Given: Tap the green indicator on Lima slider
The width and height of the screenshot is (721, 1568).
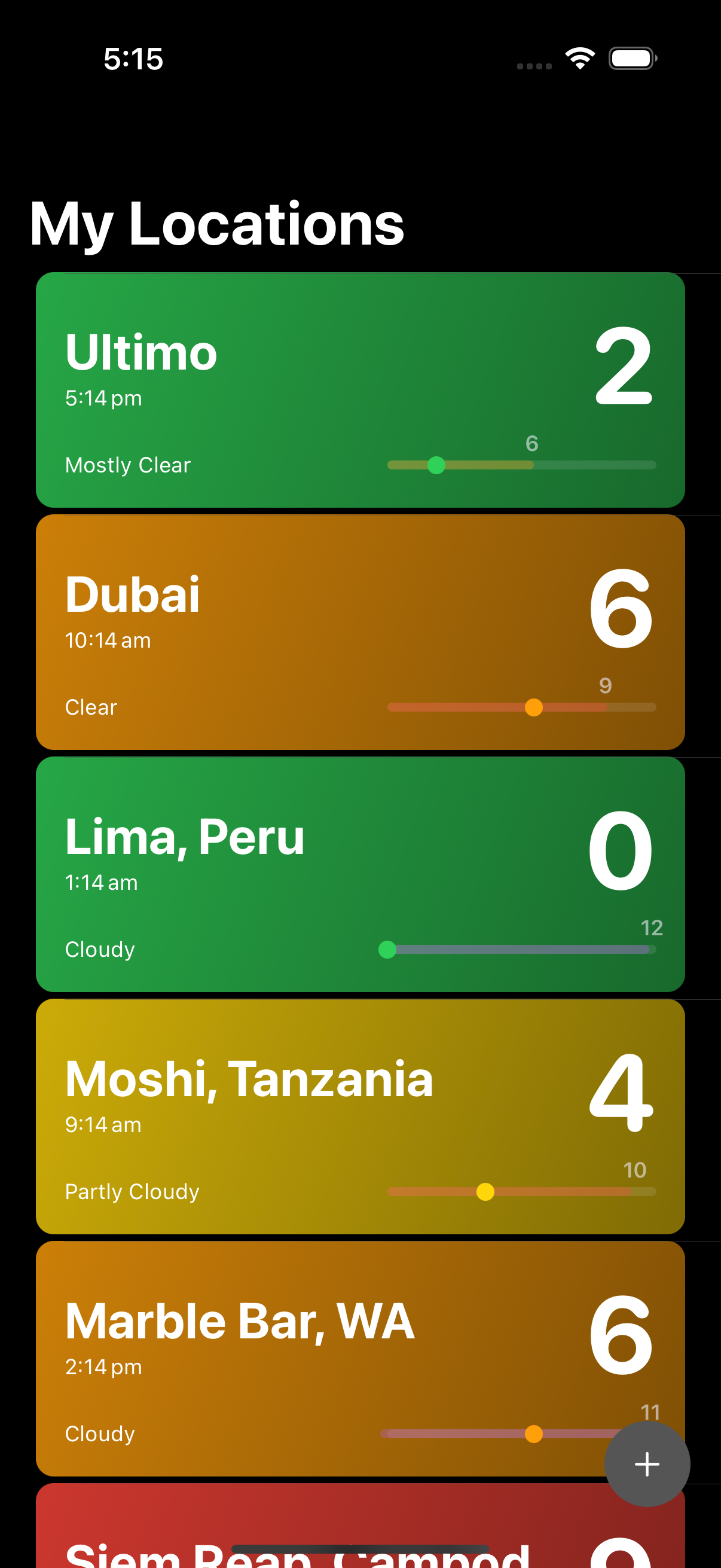Looking at the screenshot, I should (x=387, y=950).
